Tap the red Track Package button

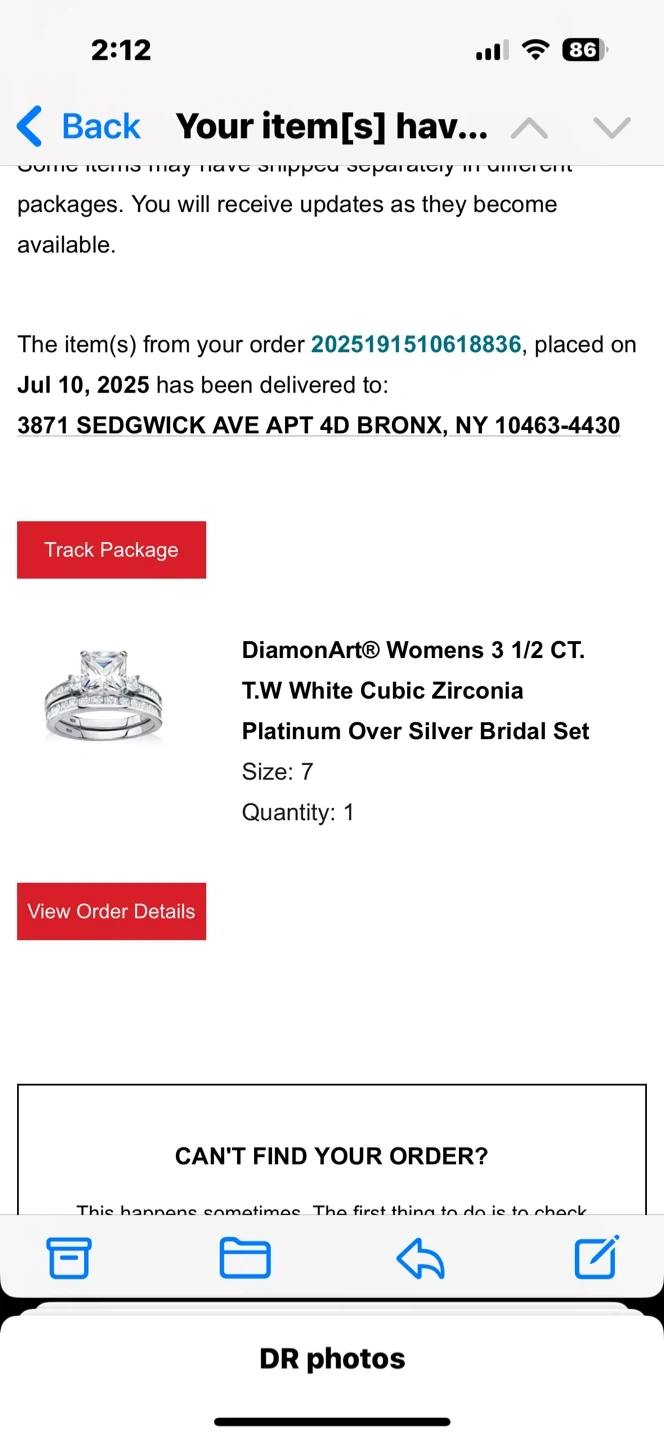[111, 550]
